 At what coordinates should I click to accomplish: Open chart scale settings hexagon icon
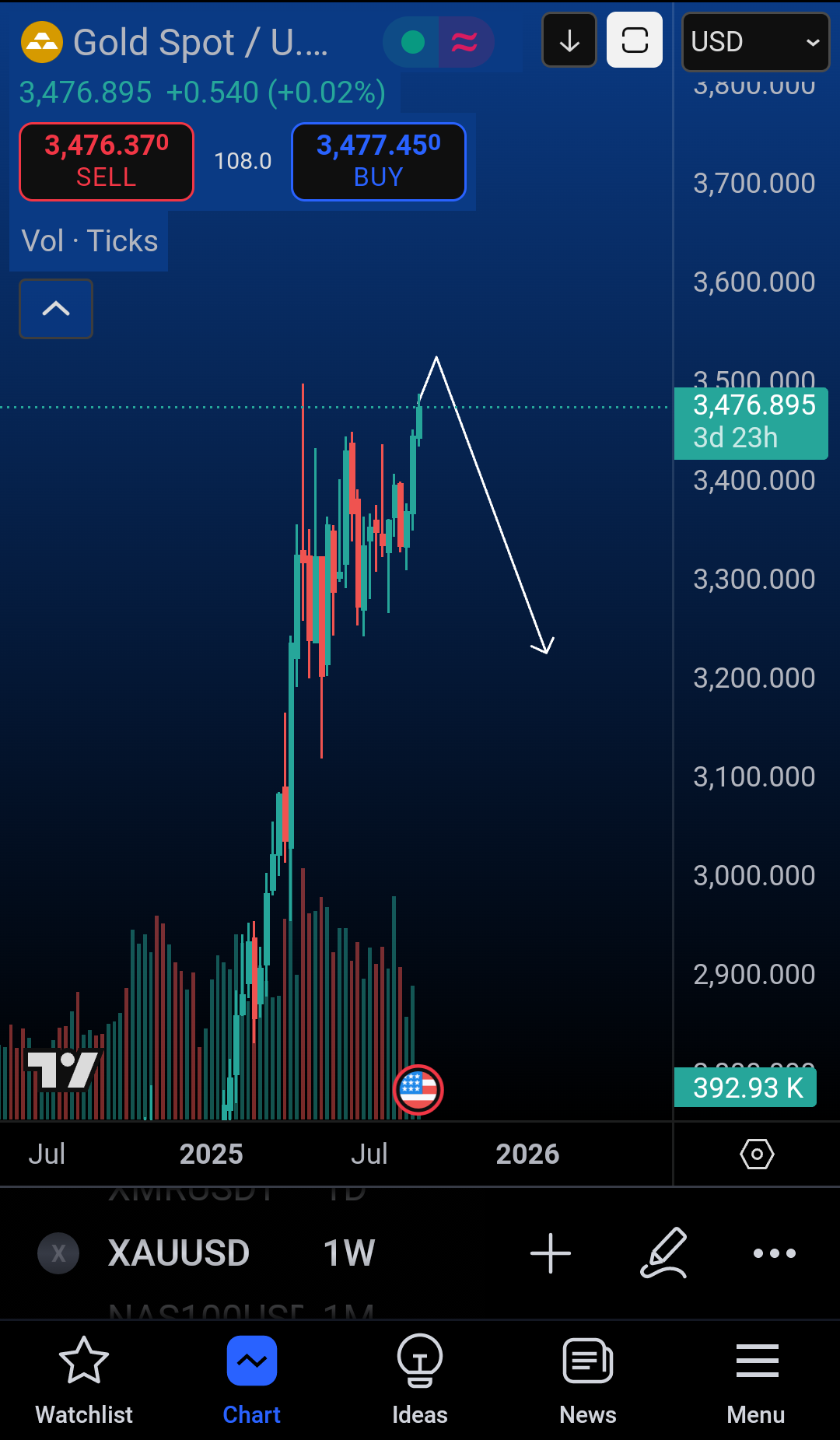pos(757,1154)
